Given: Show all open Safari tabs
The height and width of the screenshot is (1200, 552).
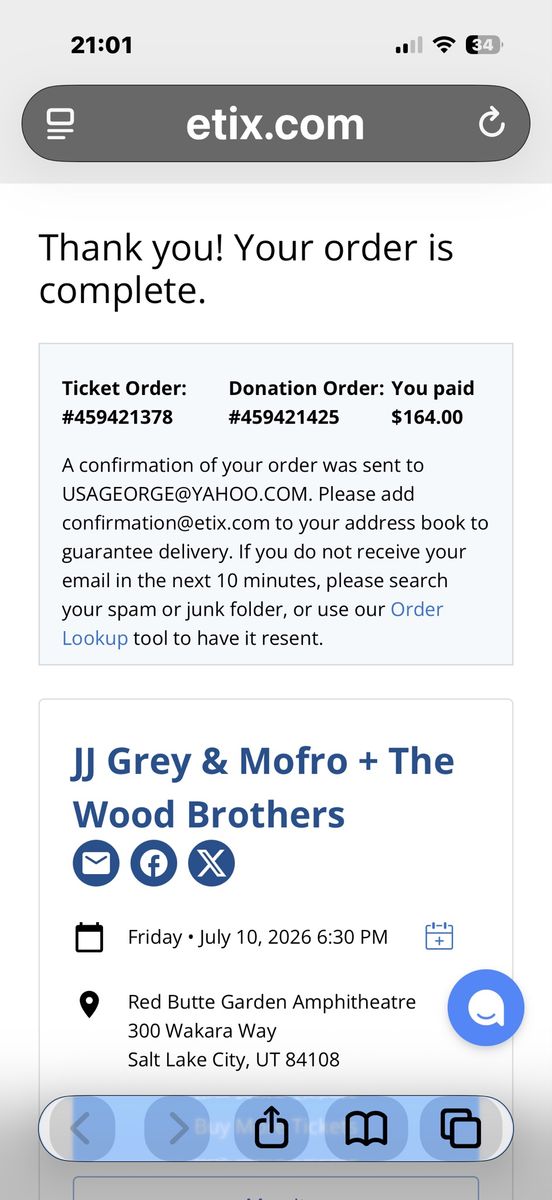Looking at the screenshot, I should 461,1129.
